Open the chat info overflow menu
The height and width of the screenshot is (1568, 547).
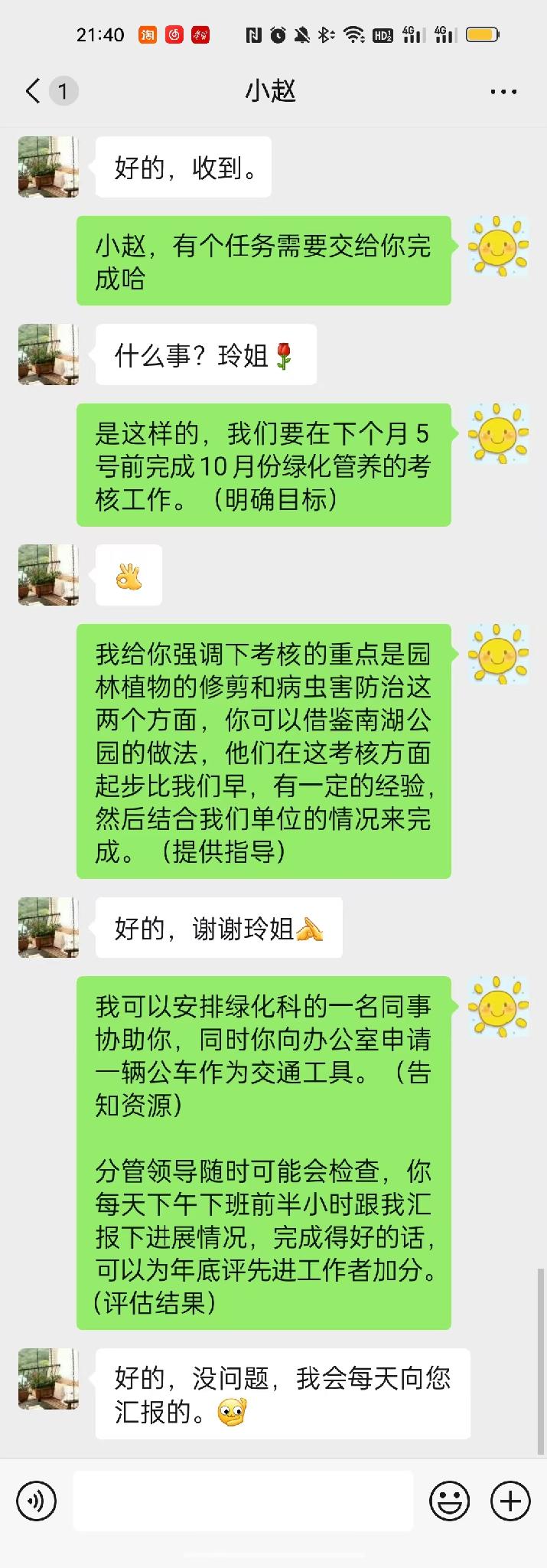point(503,92)
